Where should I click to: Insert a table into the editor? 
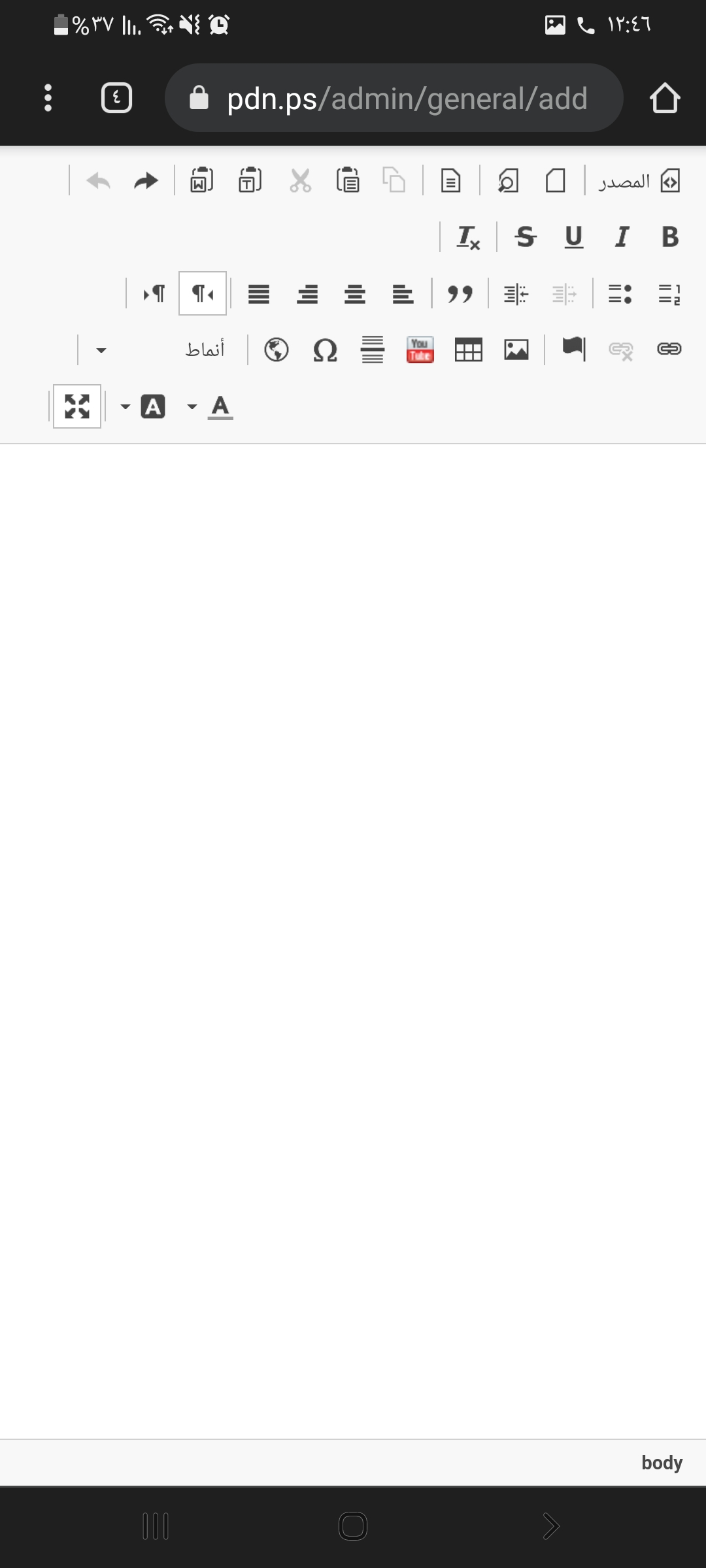[469, 350]
